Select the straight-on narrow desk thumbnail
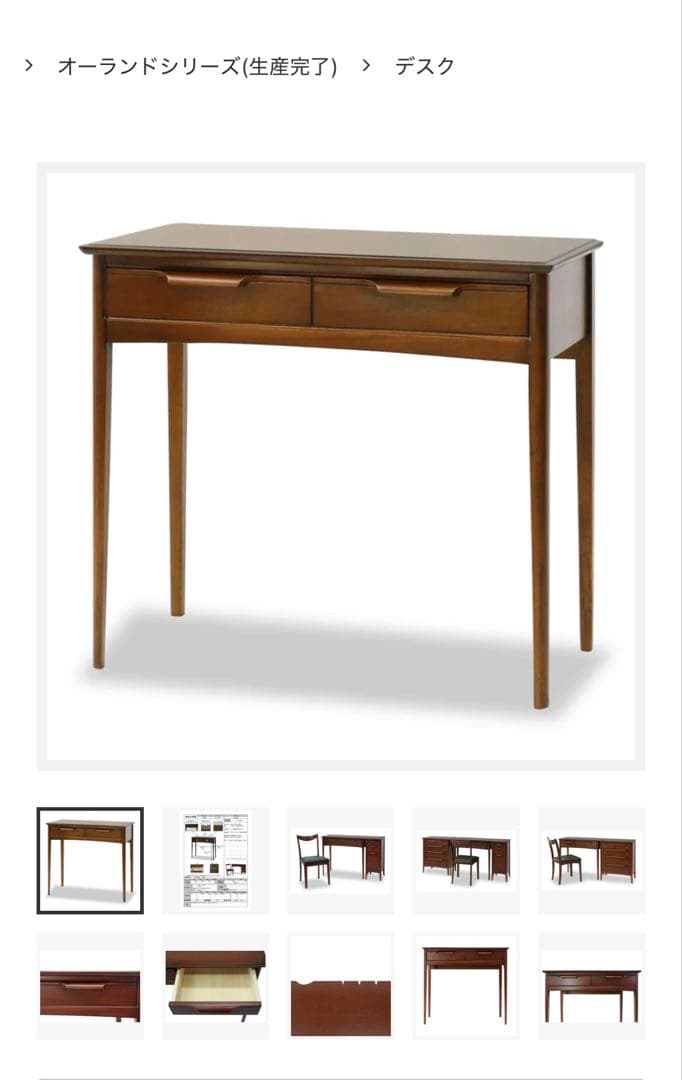This screenshot has height=1080, width=682. [466, 986]
